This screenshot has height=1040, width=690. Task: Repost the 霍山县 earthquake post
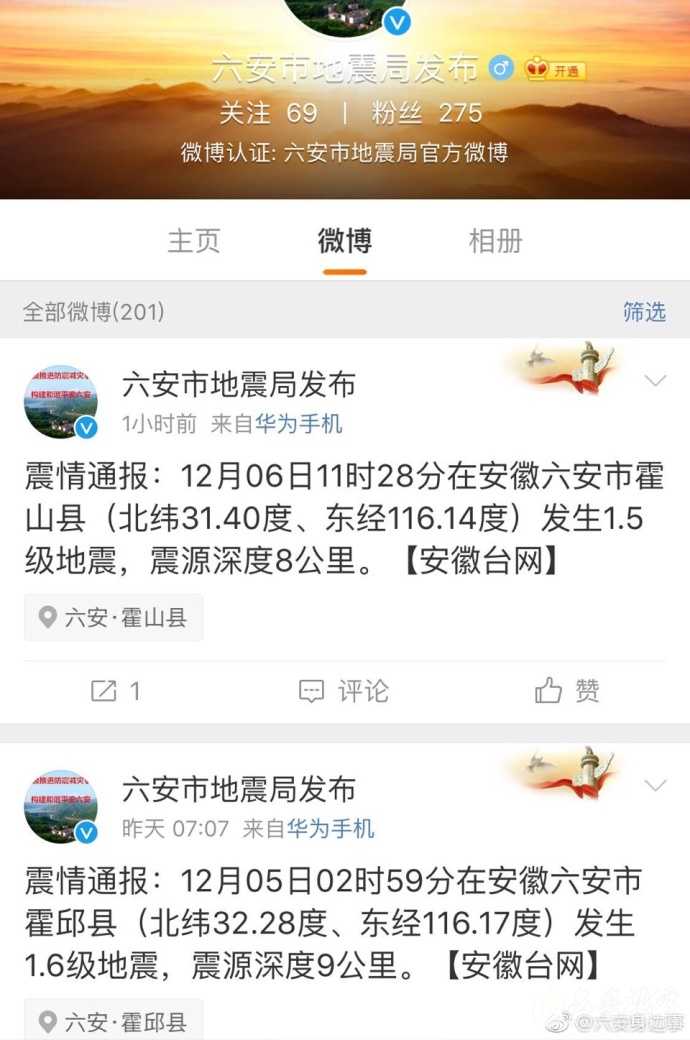115,691
